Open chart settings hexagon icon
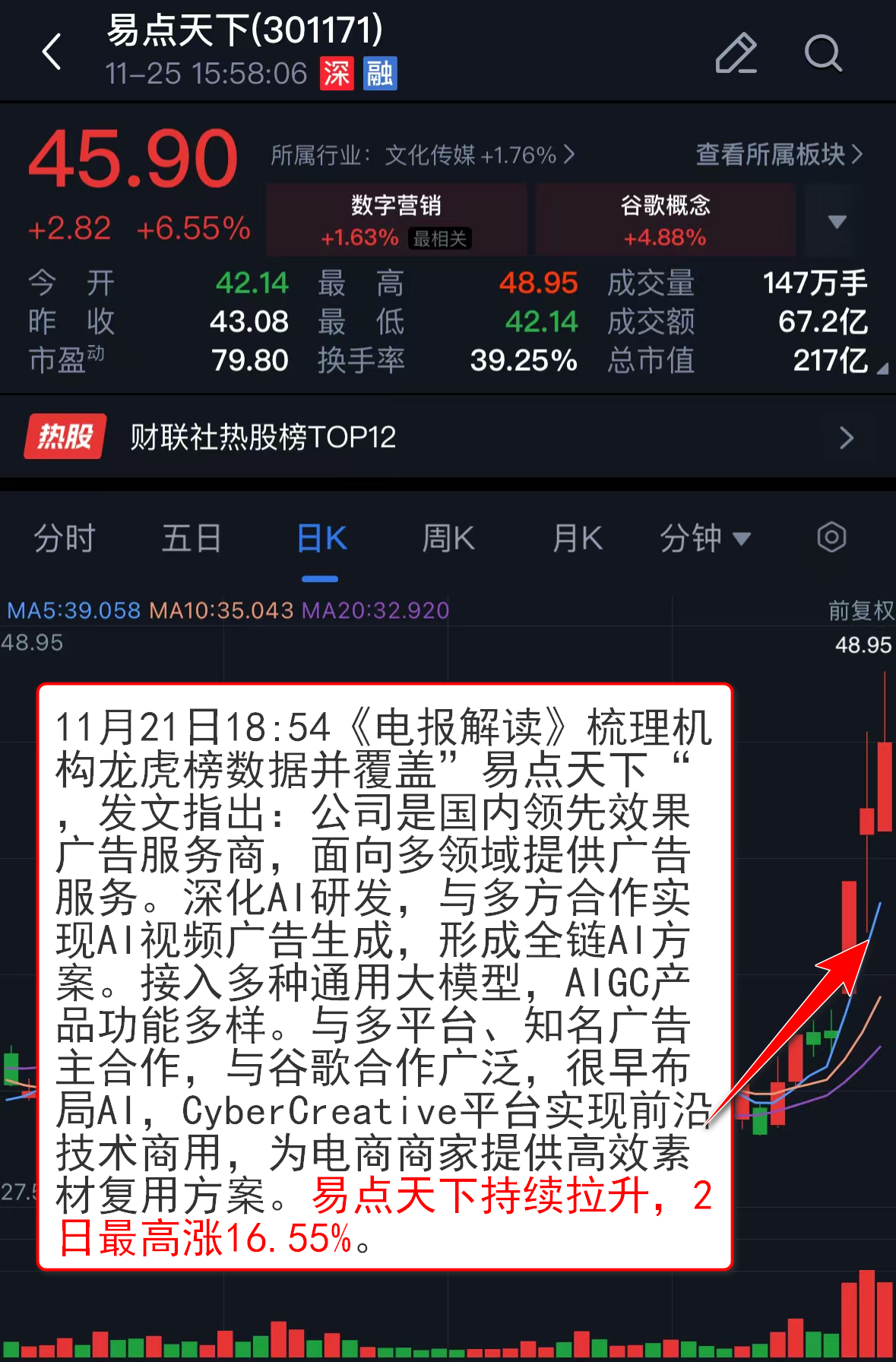The height and width of the screenshot is (1362, 896). pyautogui.click(x=831, y=537)
